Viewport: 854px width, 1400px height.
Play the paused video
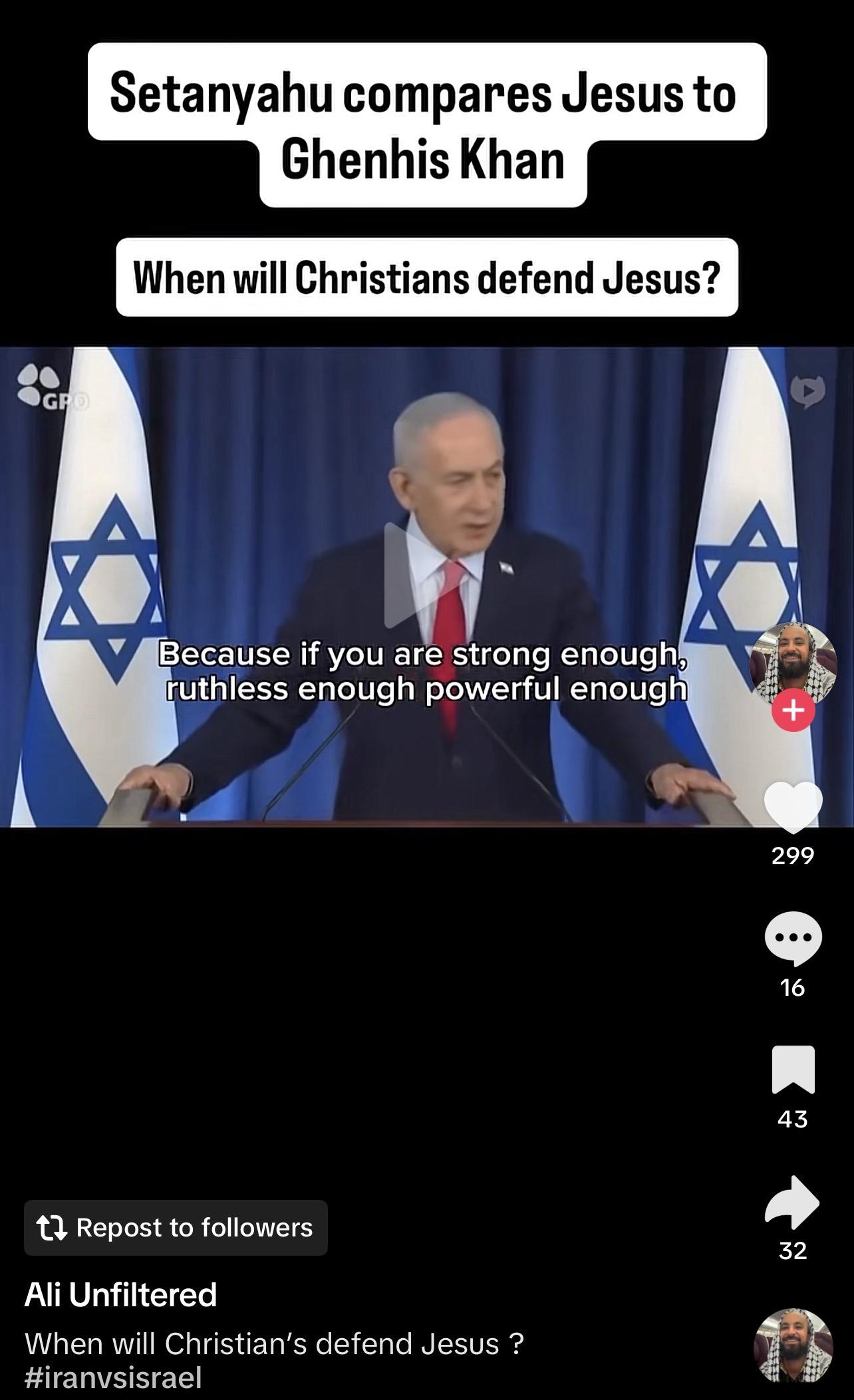click(x=426, y=575)
